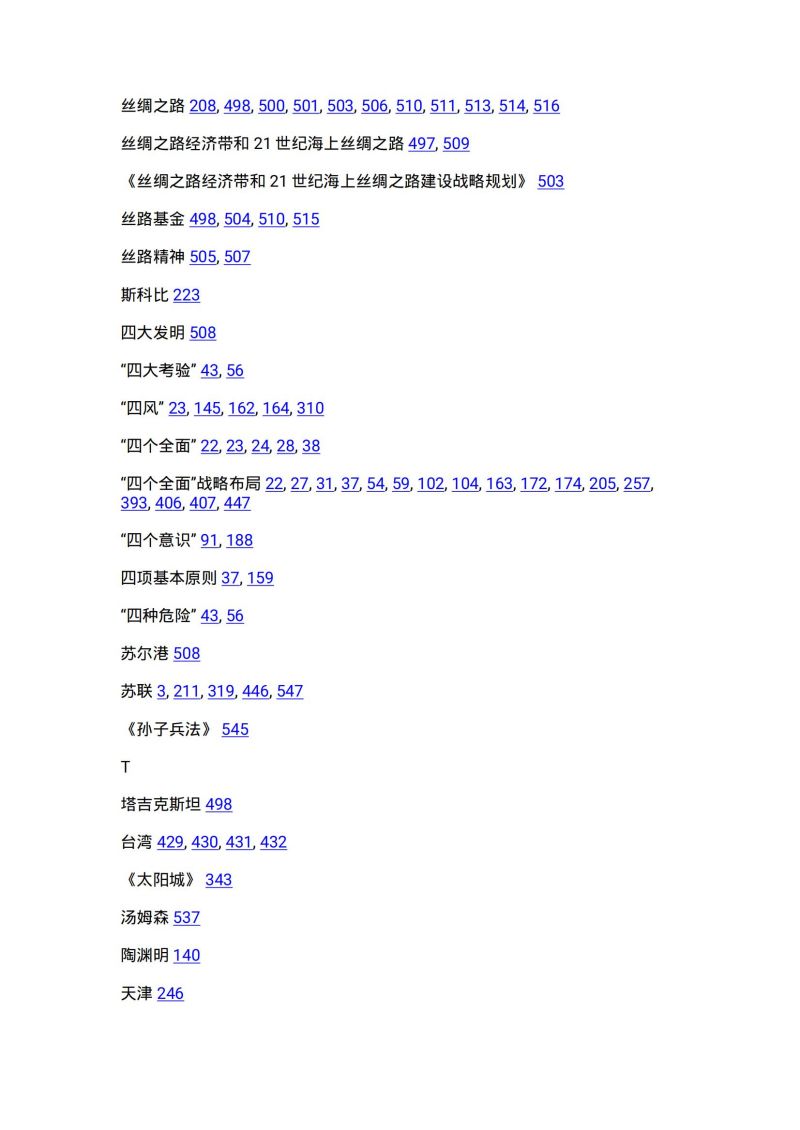This screenshot has height=1130, width=800.
Task: Open page 432 link for 台湾
Action: point(273,842)
